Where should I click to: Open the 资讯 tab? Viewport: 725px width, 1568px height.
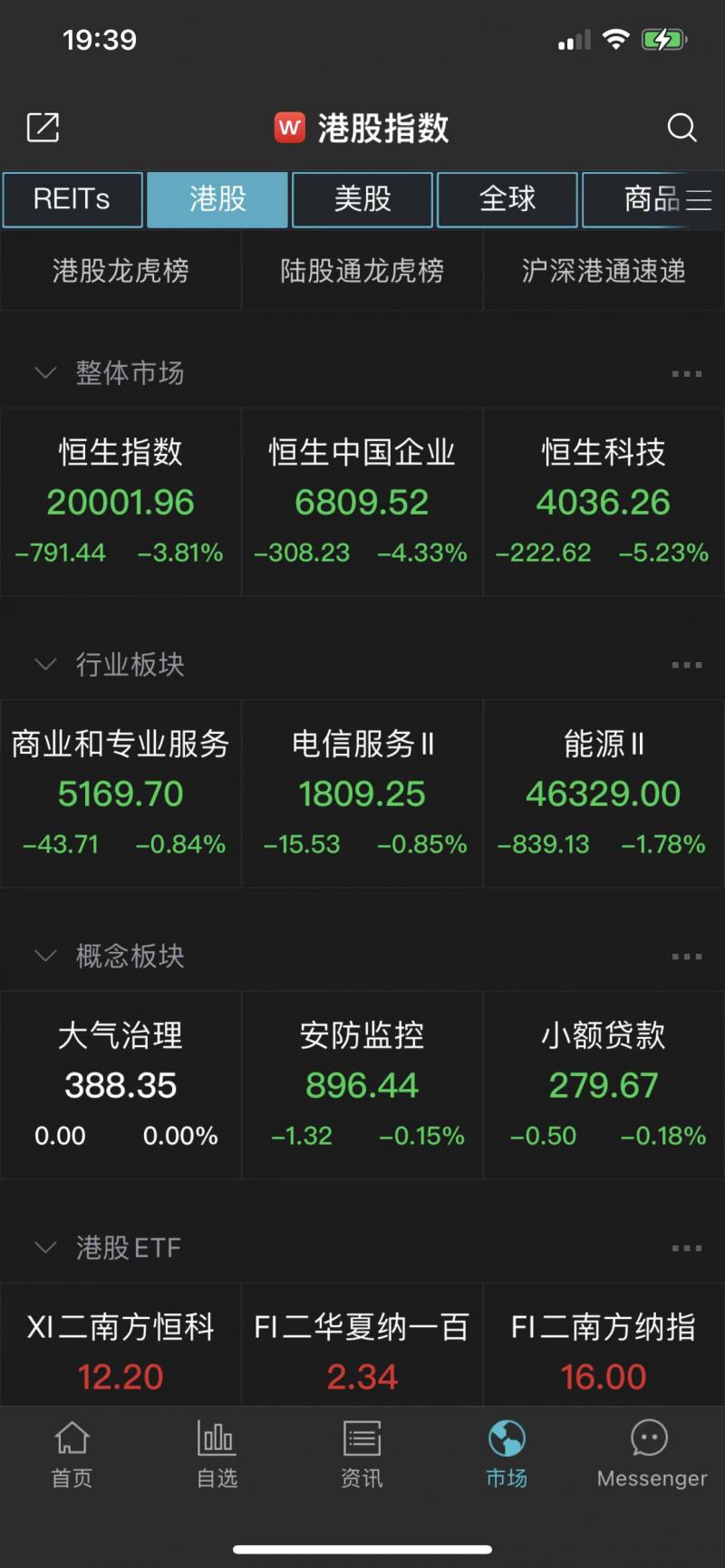tap(362, 1454)
